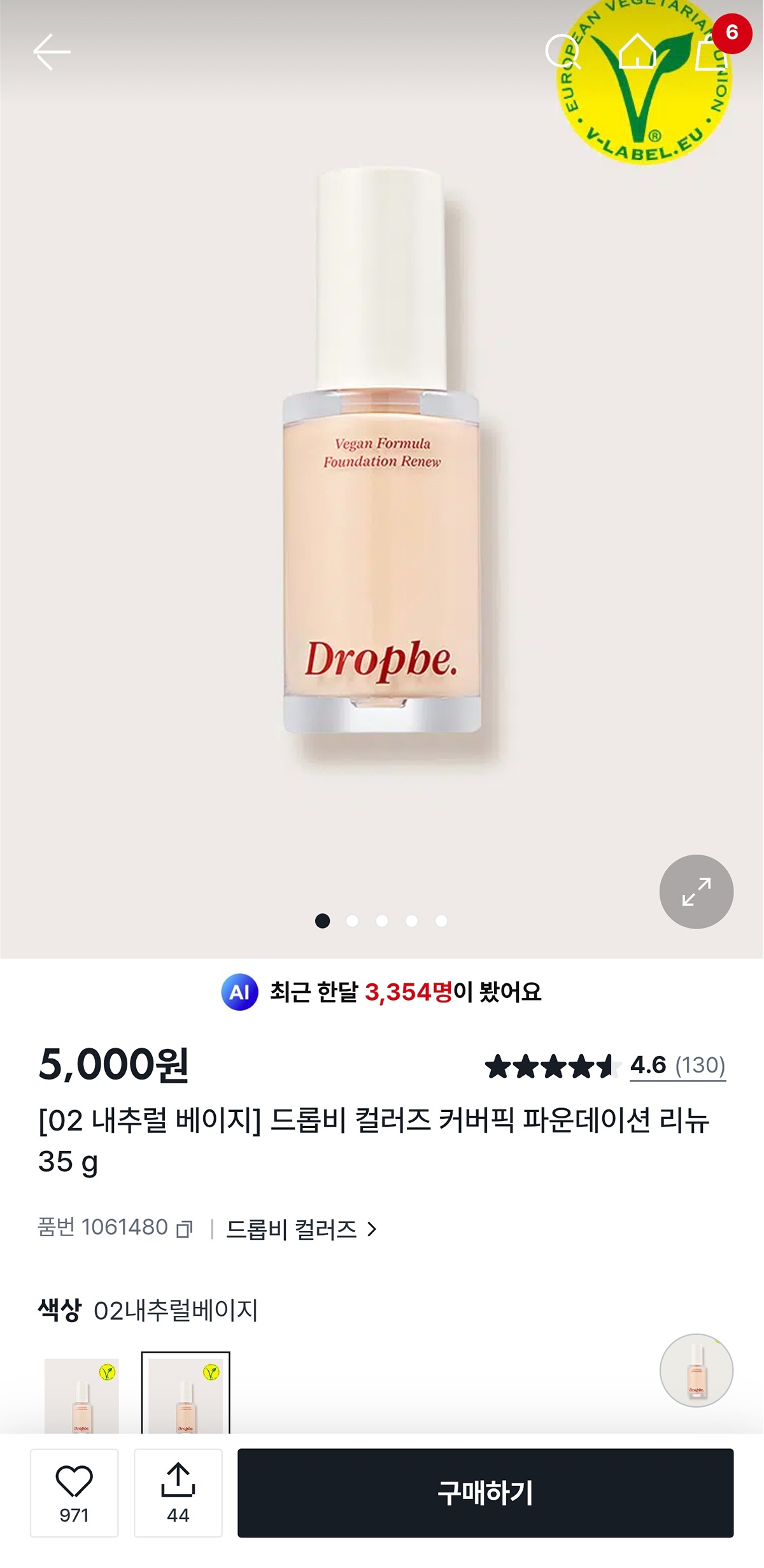764x1568 pixels.
Task: Tap the floating round product thumbnail
Action: pyautogui.click(x=696, y=1370)
